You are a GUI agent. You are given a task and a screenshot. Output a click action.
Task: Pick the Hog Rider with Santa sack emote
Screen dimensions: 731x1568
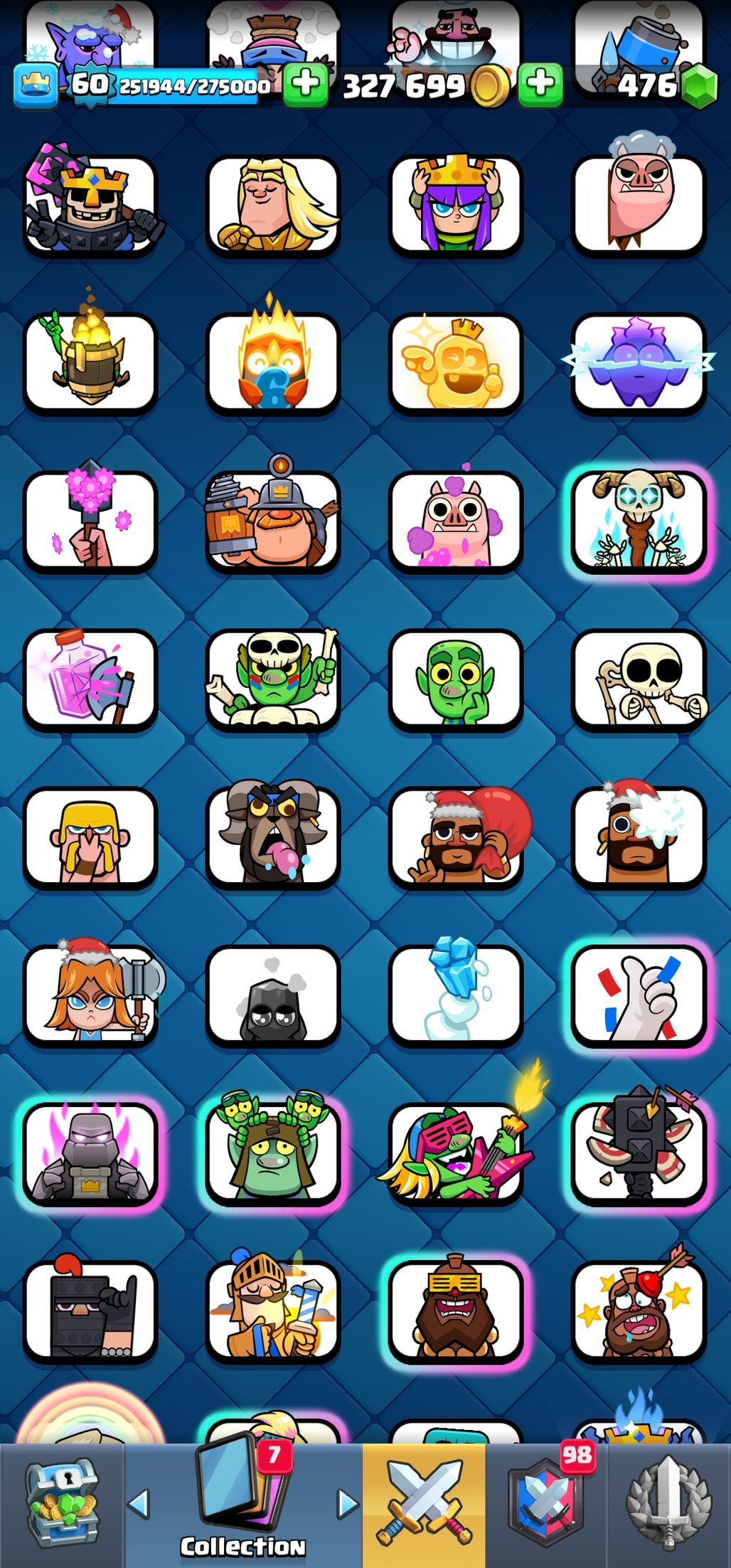pyautogui.click(x=455, y=837)
